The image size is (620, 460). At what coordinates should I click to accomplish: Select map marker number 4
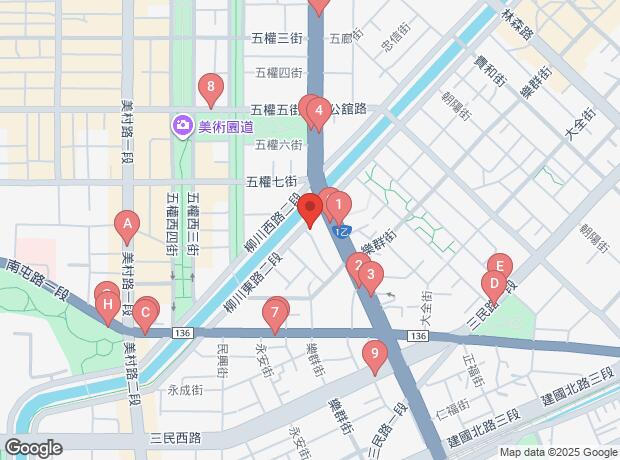click(x=318, y=111)
